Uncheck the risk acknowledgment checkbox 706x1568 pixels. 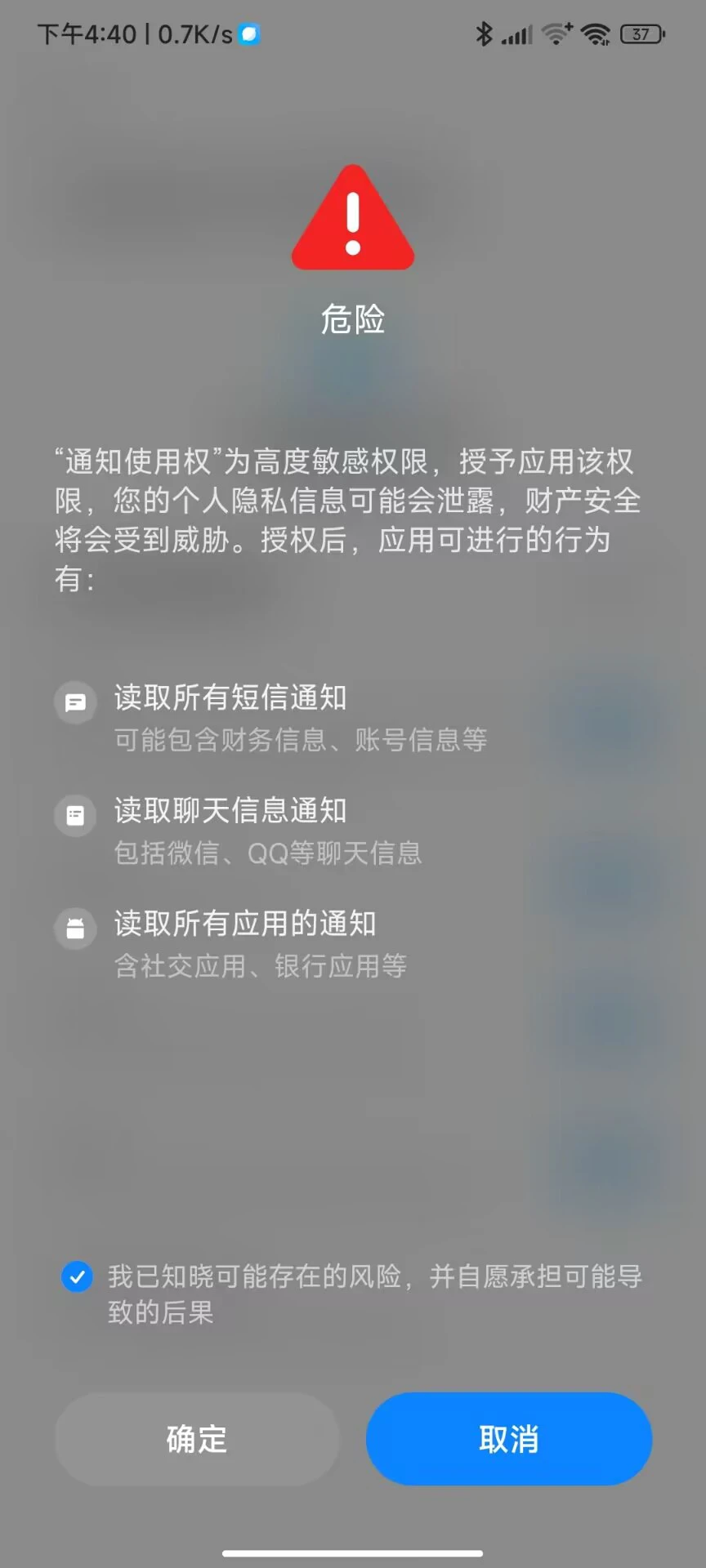coord(77,1276)
